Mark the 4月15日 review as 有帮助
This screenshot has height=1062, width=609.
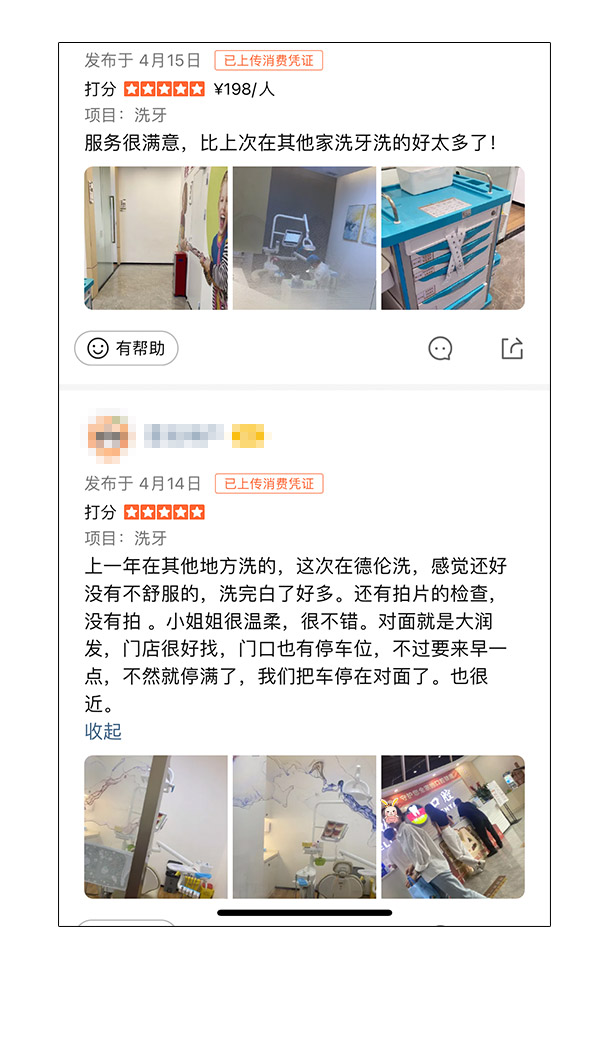coord(126,348)
